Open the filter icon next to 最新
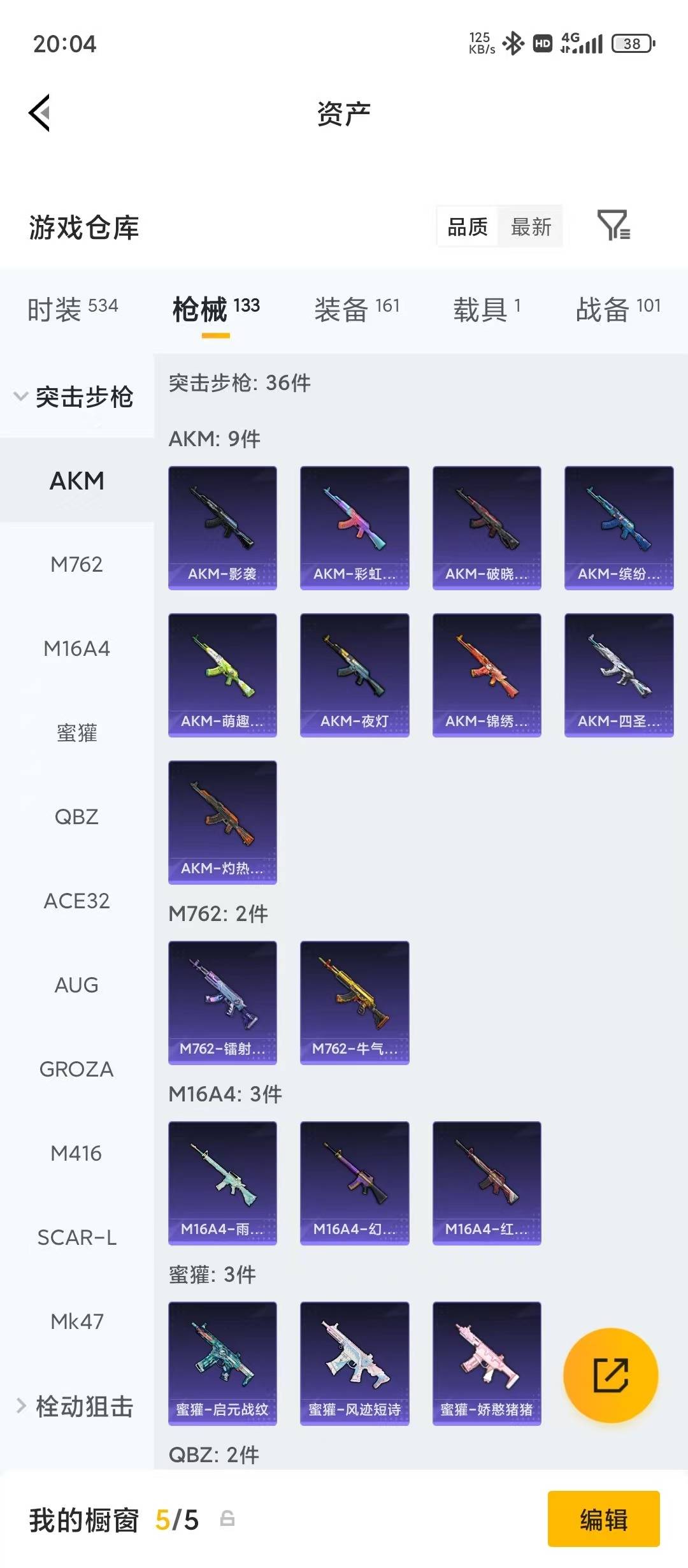Viewport: 688px width, 1568px height. pyautogui.click(x=613, y=226)
